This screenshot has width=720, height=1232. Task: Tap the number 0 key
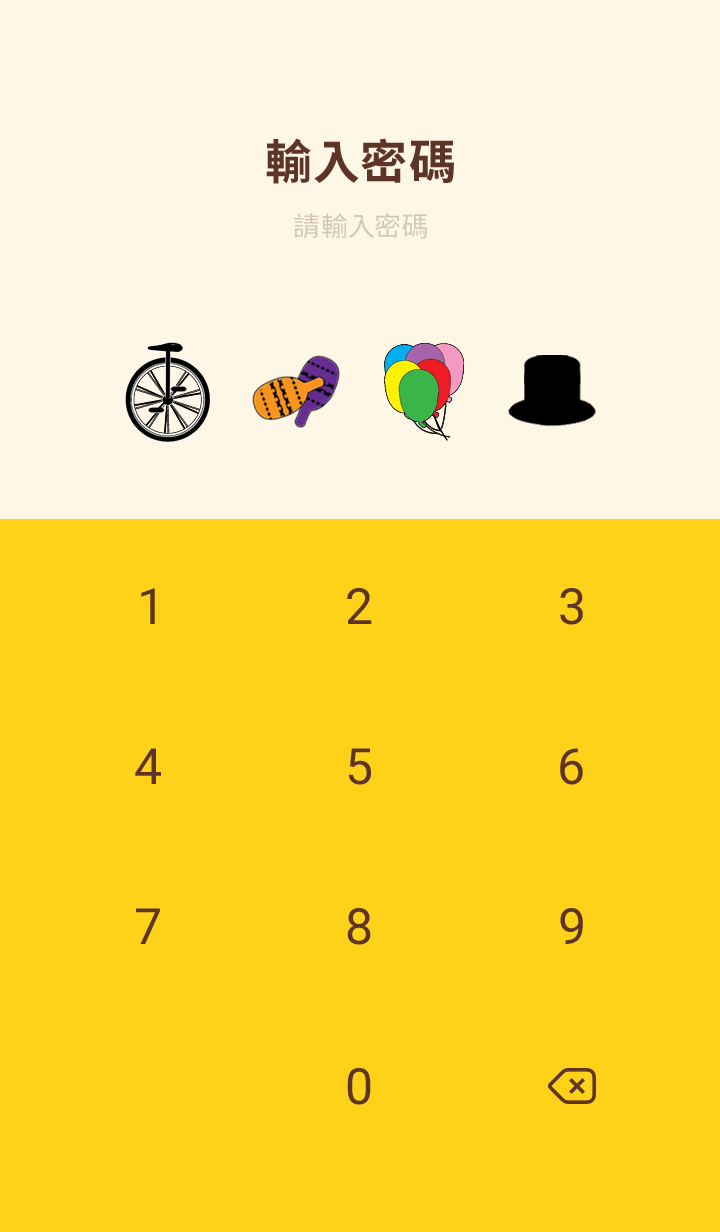[359, 1087]
